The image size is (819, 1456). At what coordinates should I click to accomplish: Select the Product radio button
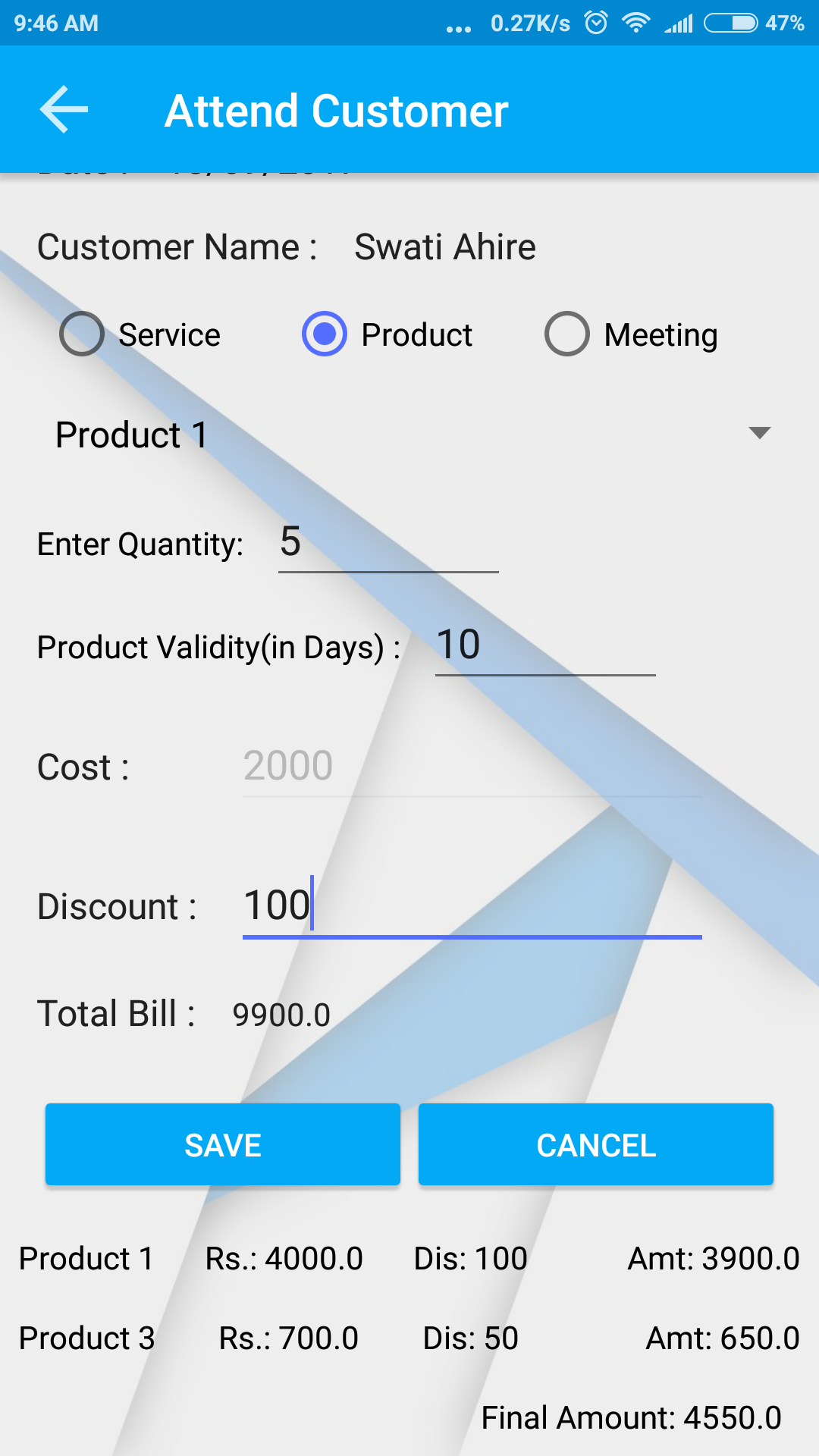tap(325, 334)
